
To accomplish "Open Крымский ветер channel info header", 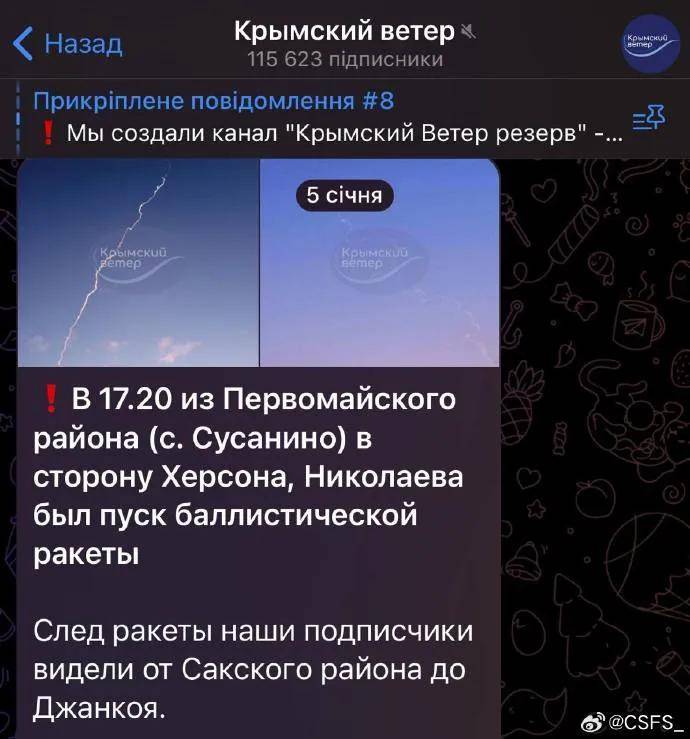I will pos(344,44).
